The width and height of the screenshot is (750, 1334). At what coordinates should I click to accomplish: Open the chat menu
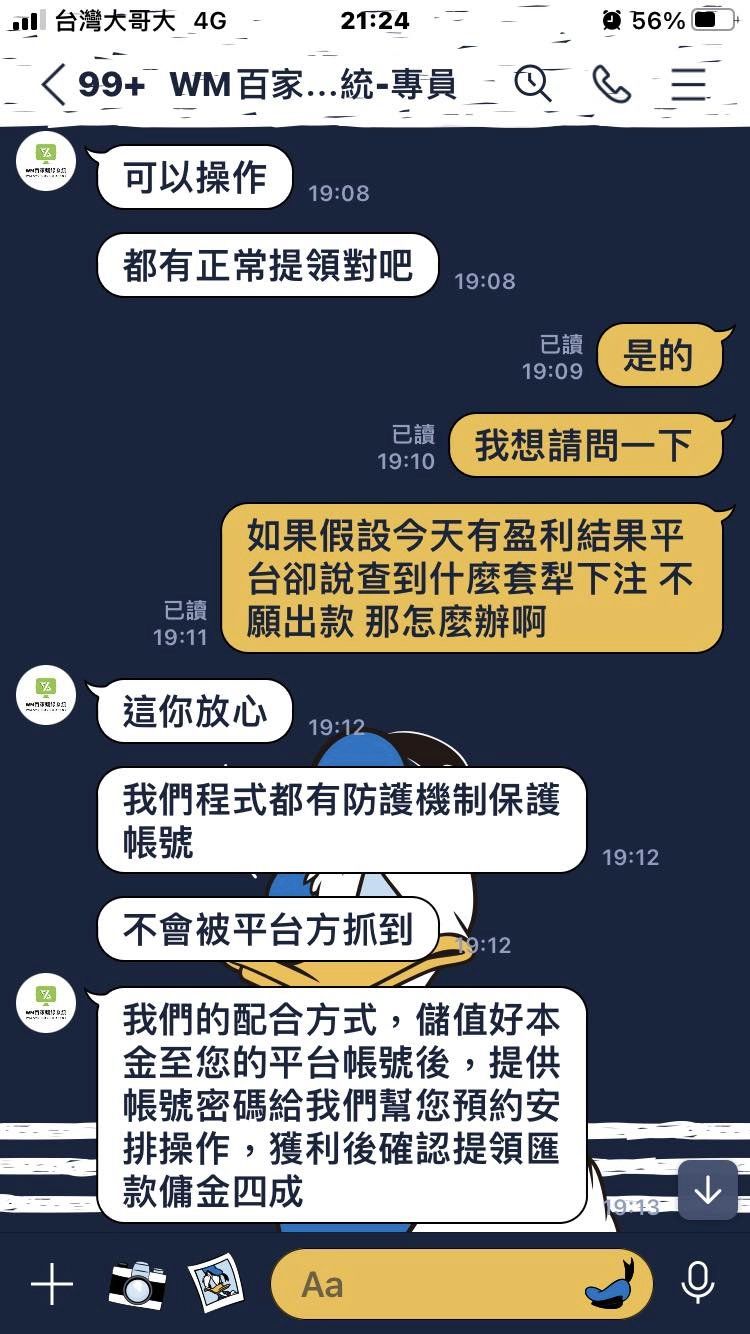point(689,85)
